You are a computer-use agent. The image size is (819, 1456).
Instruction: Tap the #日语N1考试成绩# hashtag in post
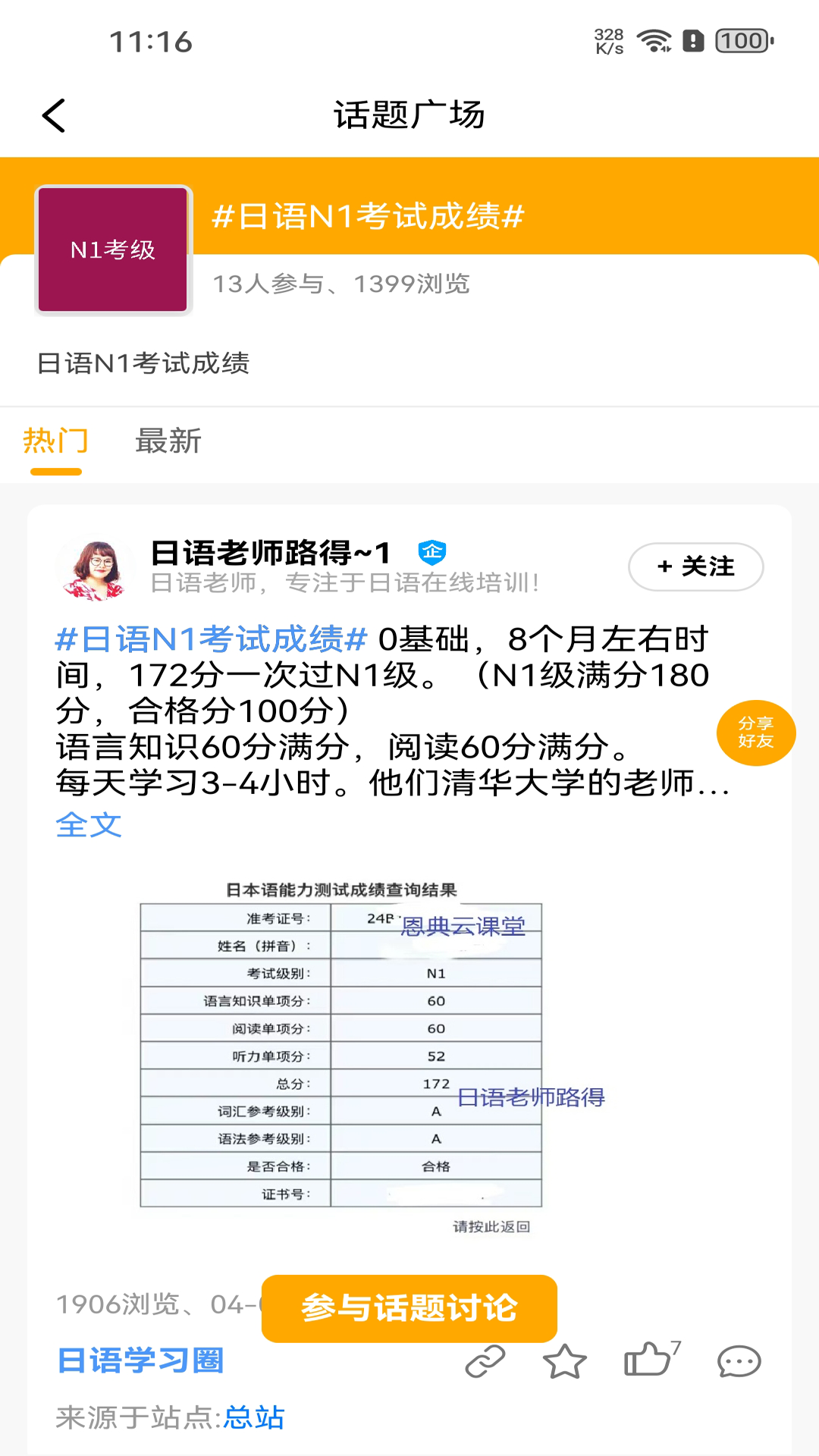click(212, 639)
